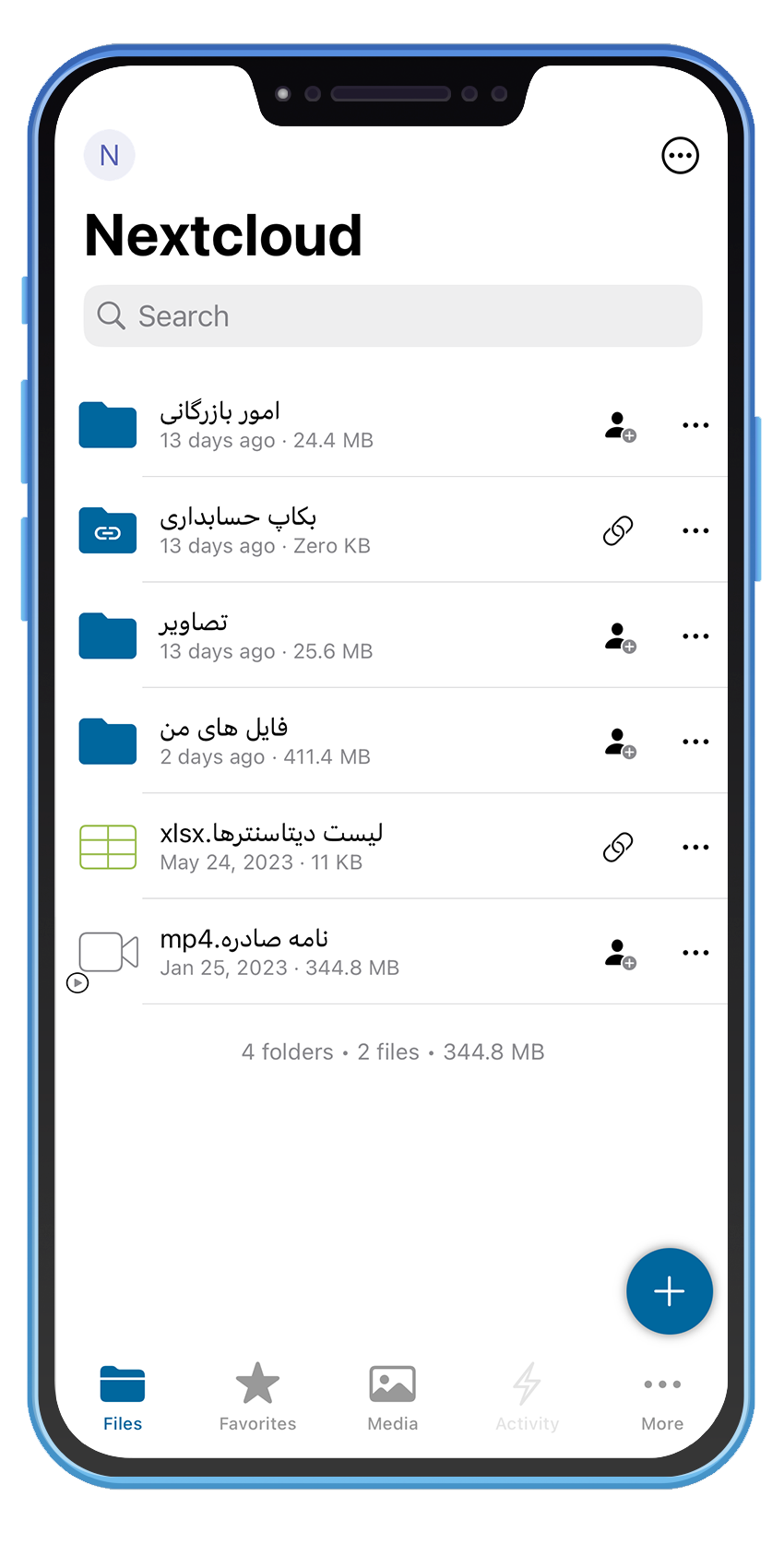Image resolution: width=784 pixels, height=1568 pixels.
Task: View share link of the xlsx file
Action: click(x=618, y=847)
